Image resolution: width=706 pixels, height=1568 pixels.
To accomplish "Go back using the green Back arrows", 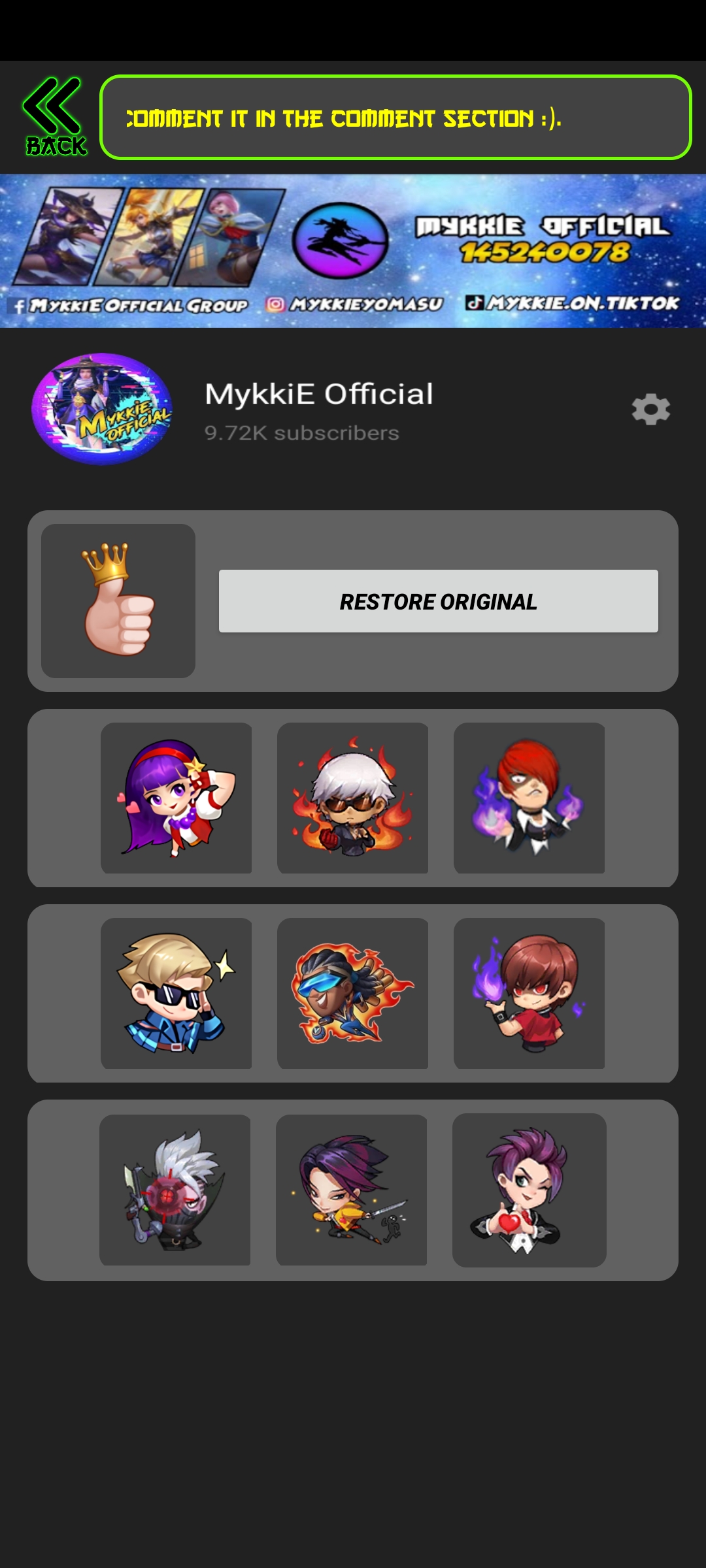I will (54, 117).
